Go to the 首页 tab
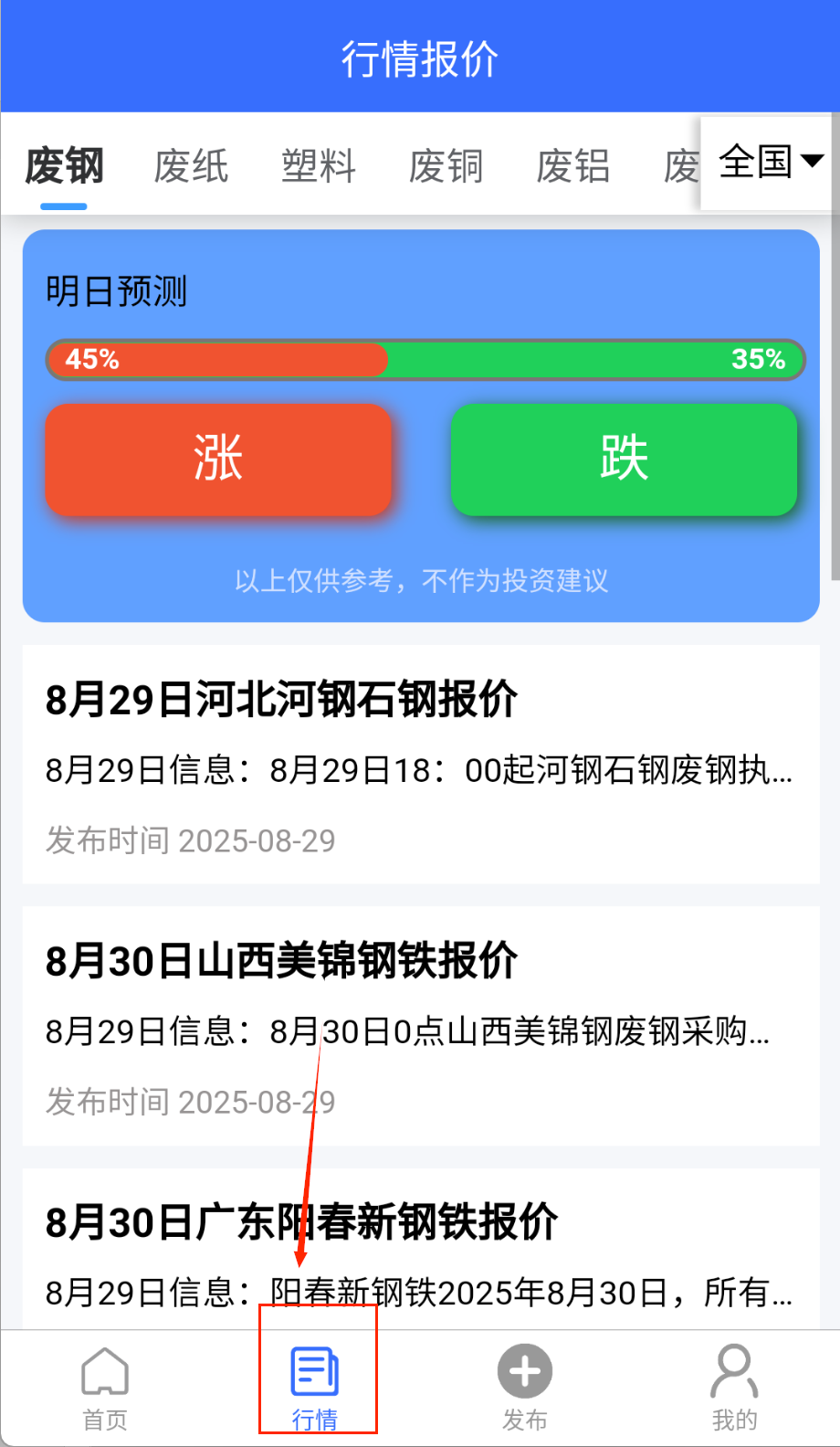 click(x=105, y=1387)
